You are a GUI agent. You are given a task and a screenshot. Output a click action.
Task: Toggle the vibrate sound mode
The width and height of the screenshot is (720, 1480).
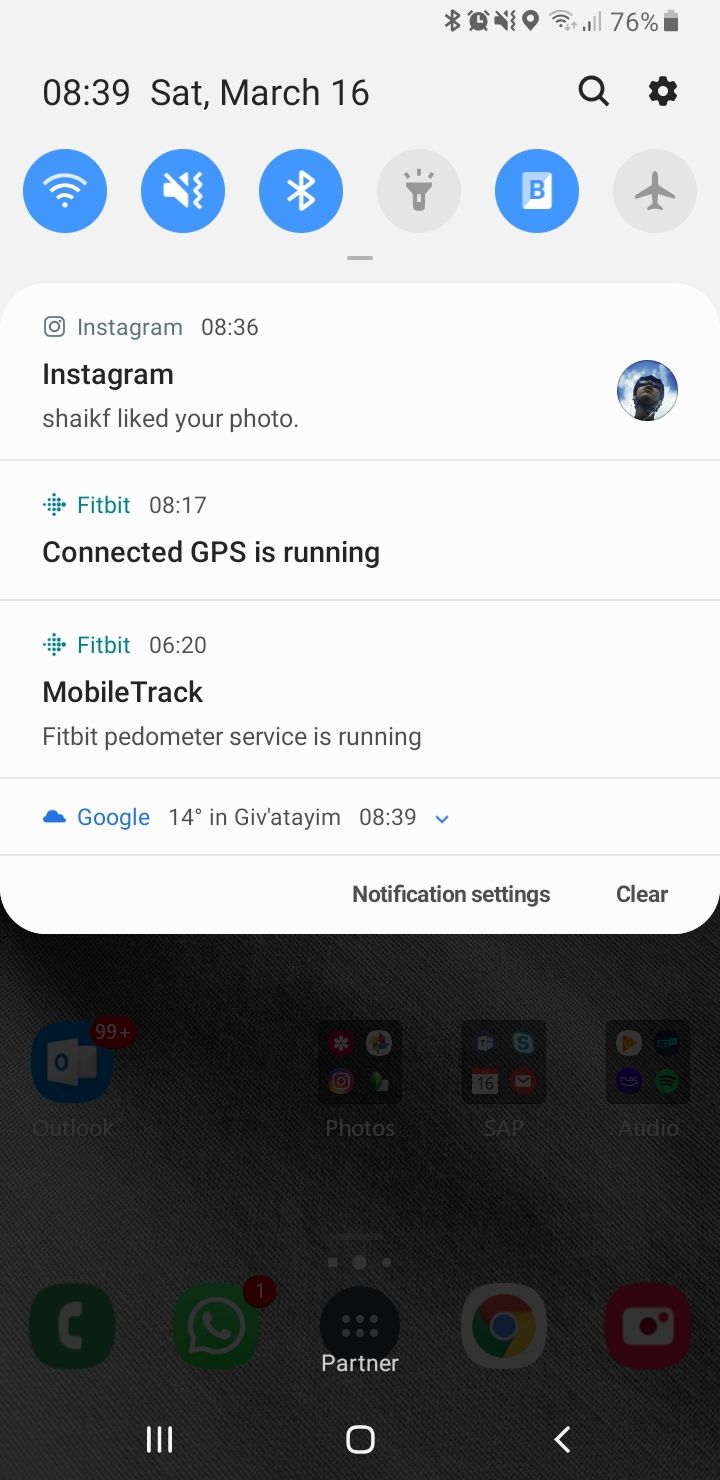coord(183,191)
